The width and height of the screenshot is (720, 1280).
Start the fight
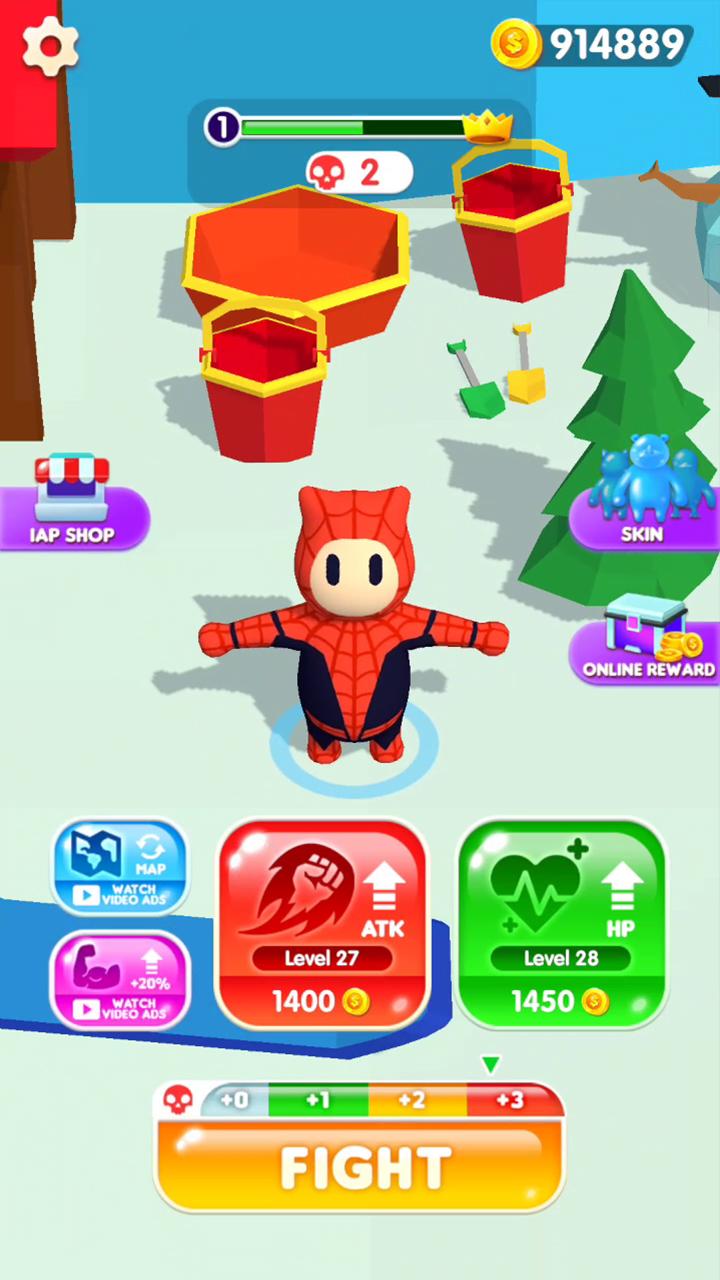pyautogui.click(x=360, y=1168)
